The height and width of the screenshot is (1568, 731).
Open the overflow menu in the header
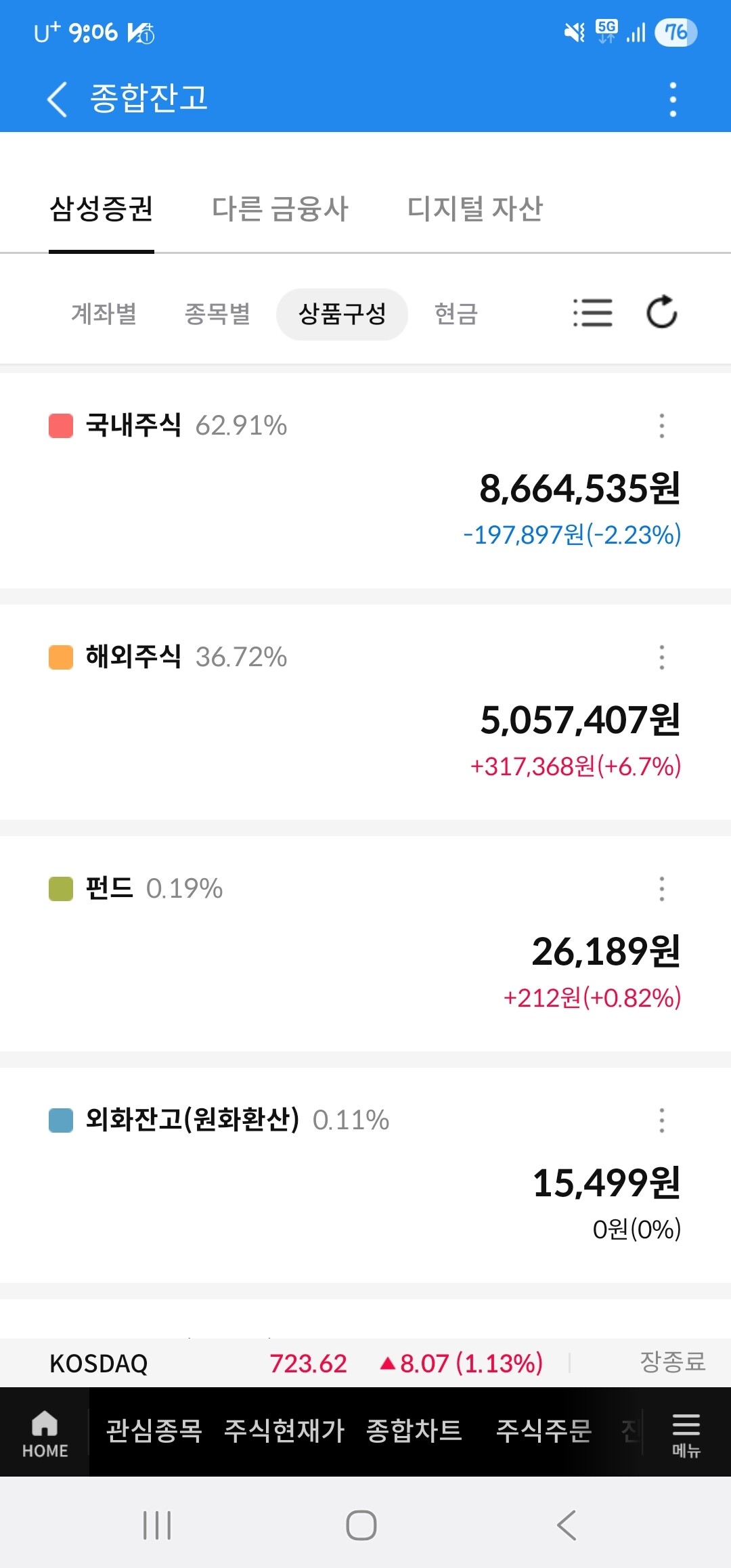click(672, 99)
